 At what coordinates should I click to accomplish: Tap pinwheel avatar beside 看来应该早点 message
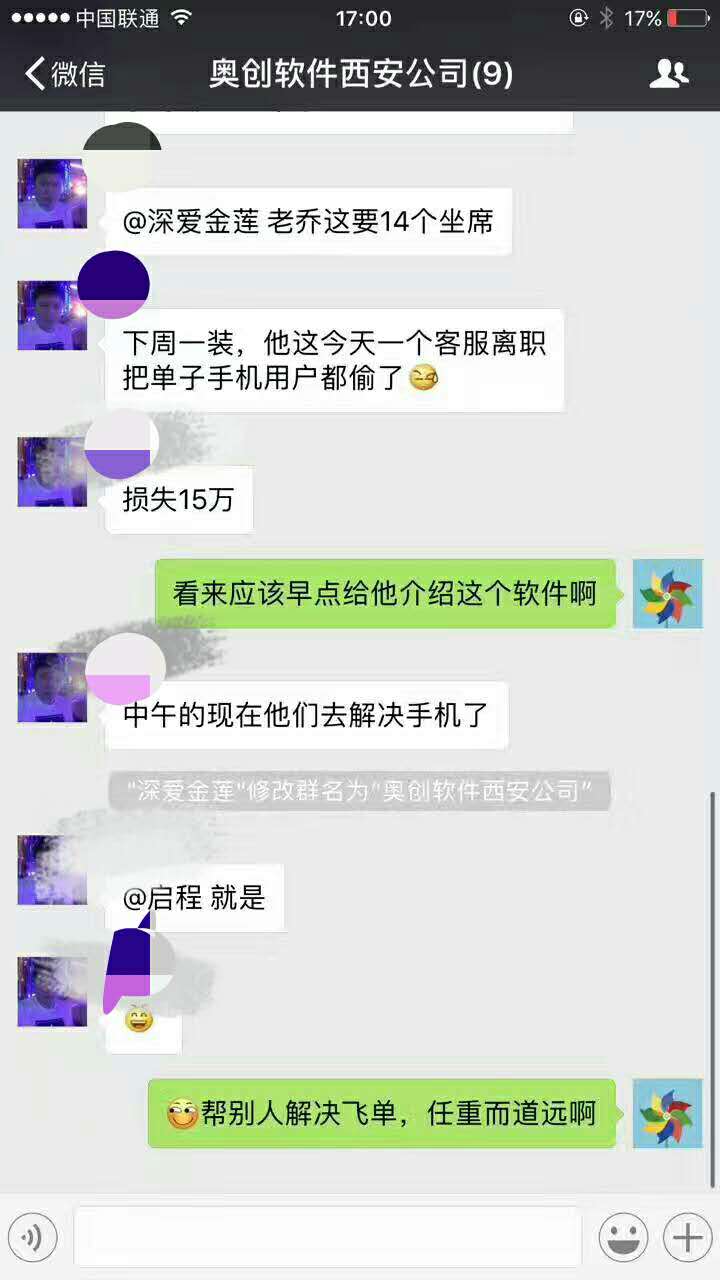(x=667, y=593)
